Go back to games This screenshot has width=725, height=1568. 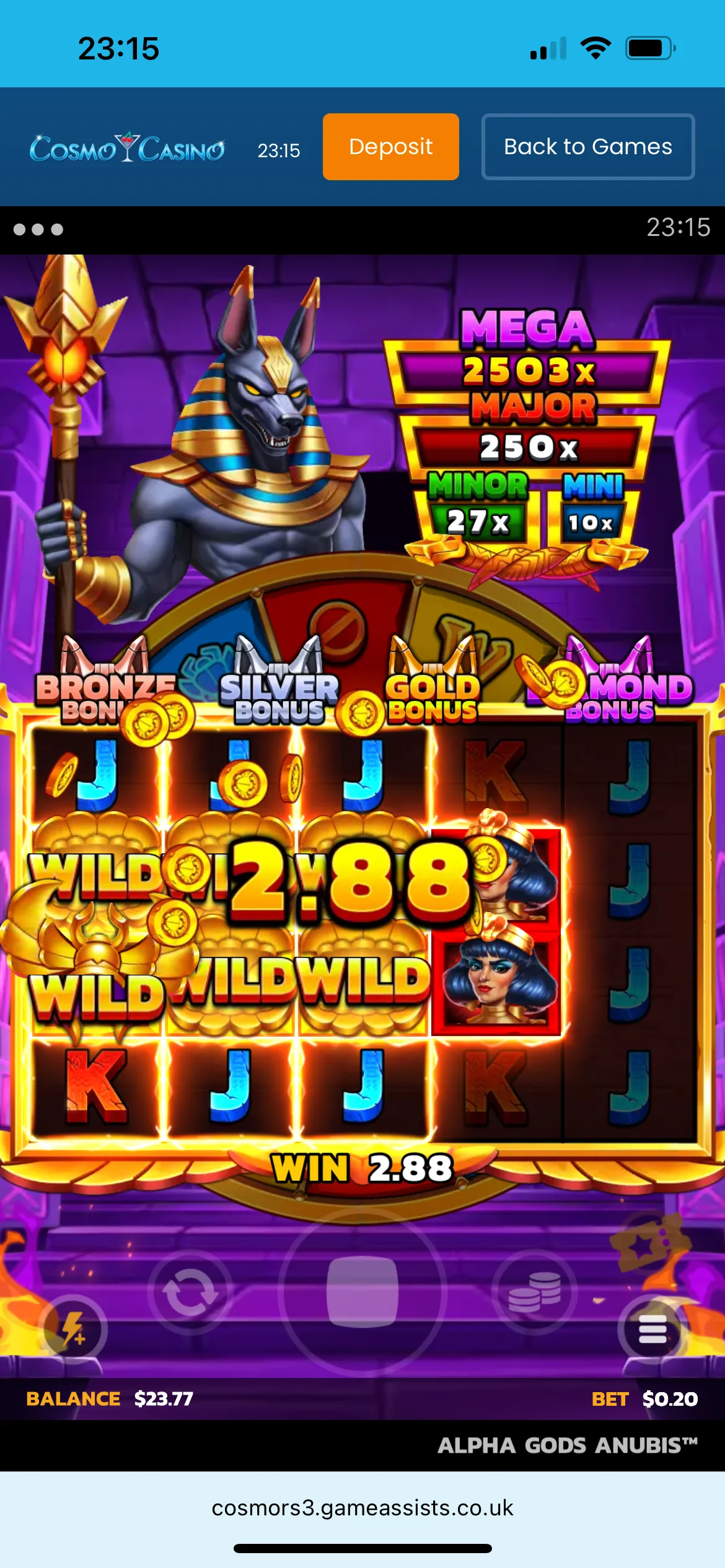(587, 147)
